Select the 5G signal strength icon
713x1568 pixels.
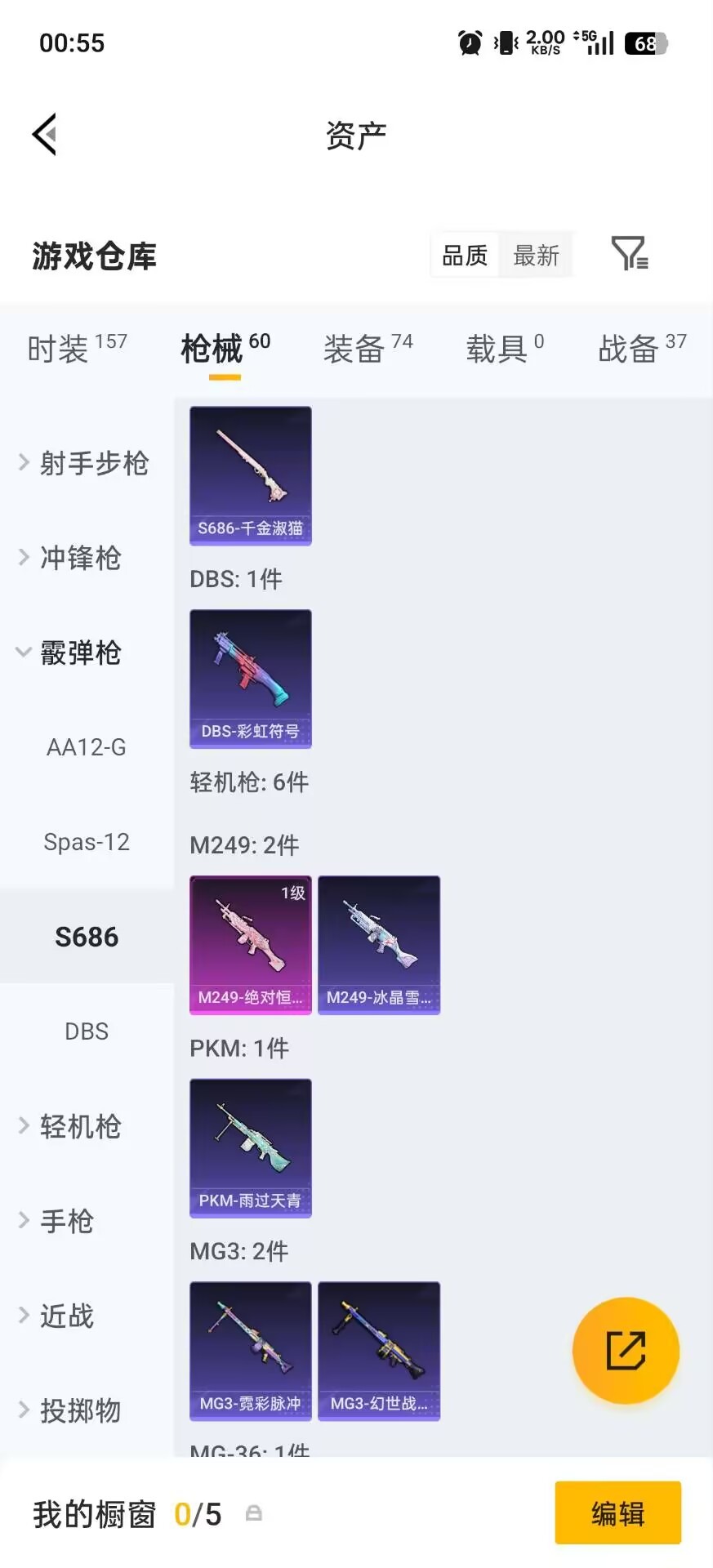(596, 42)
